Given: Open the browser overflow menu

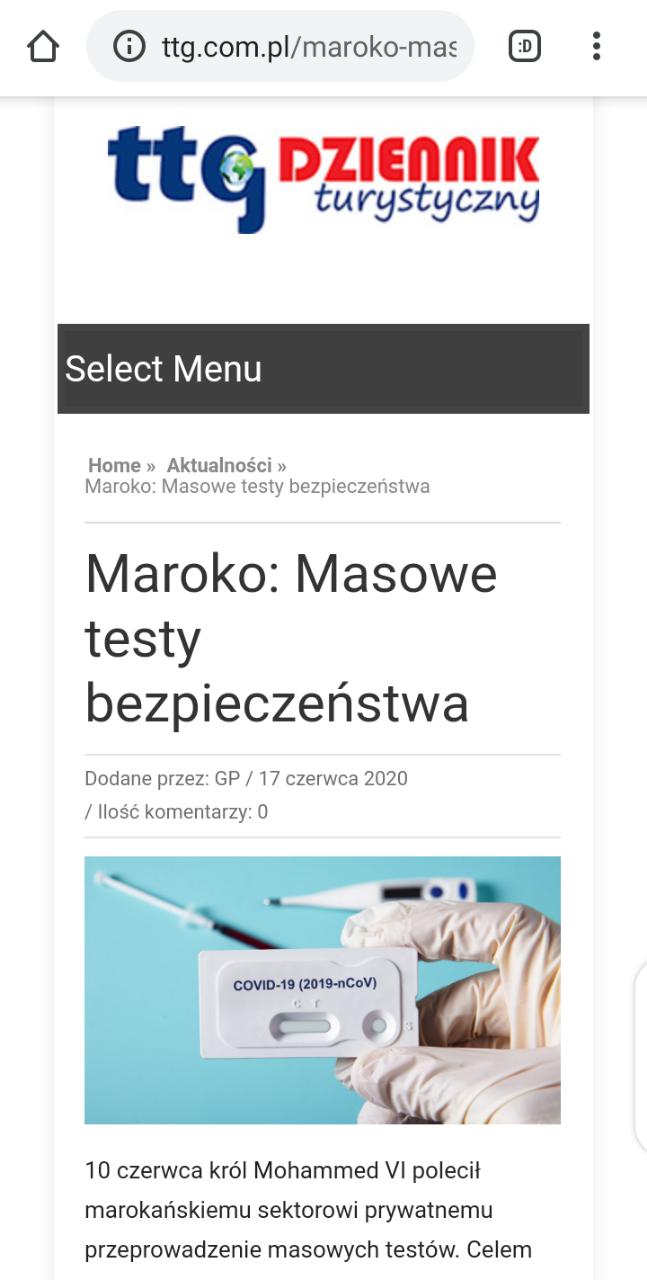Looking at the screenshot, I should [596, 46].
